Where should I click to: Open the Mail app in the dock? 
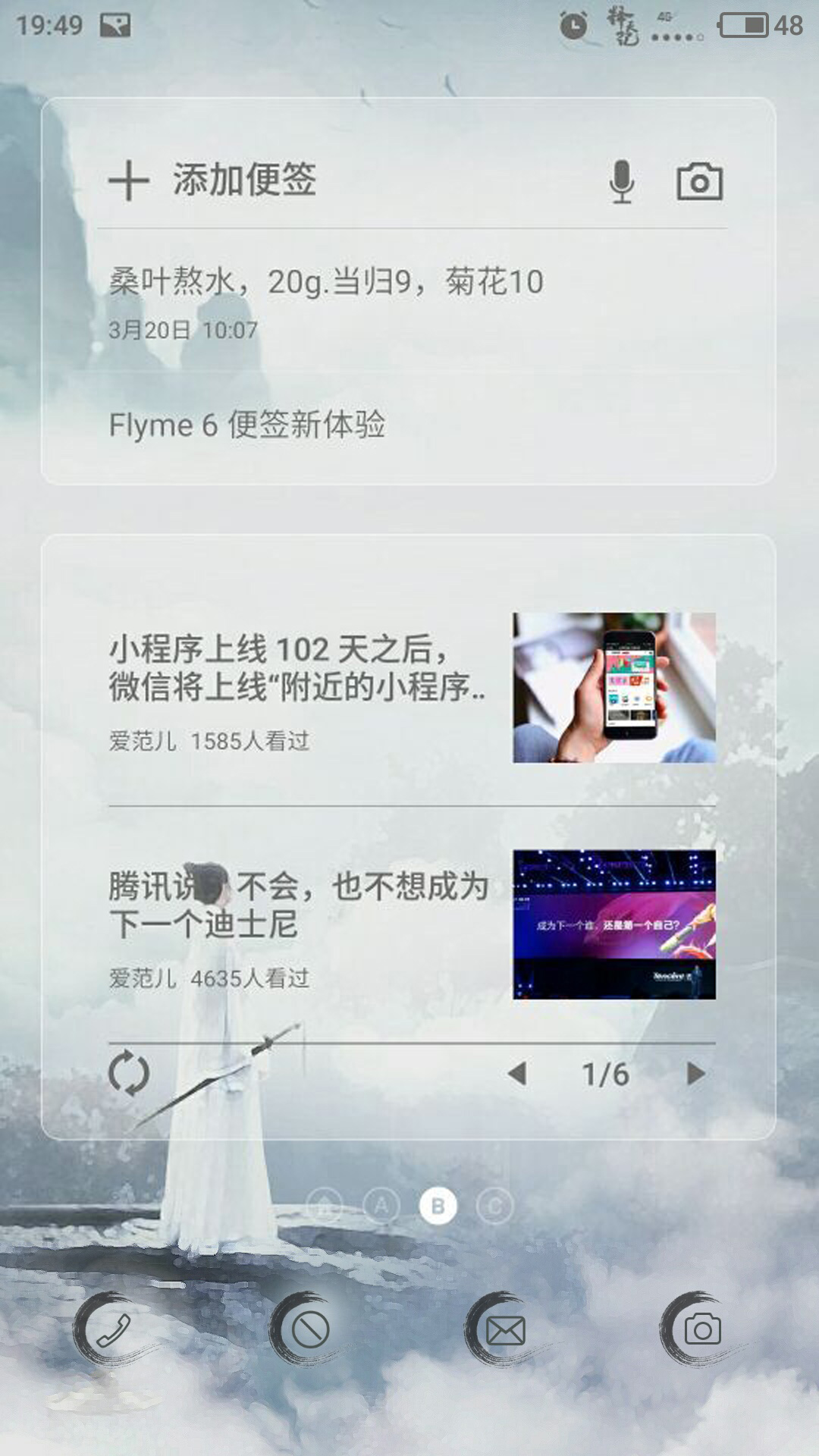point(506,1330)
